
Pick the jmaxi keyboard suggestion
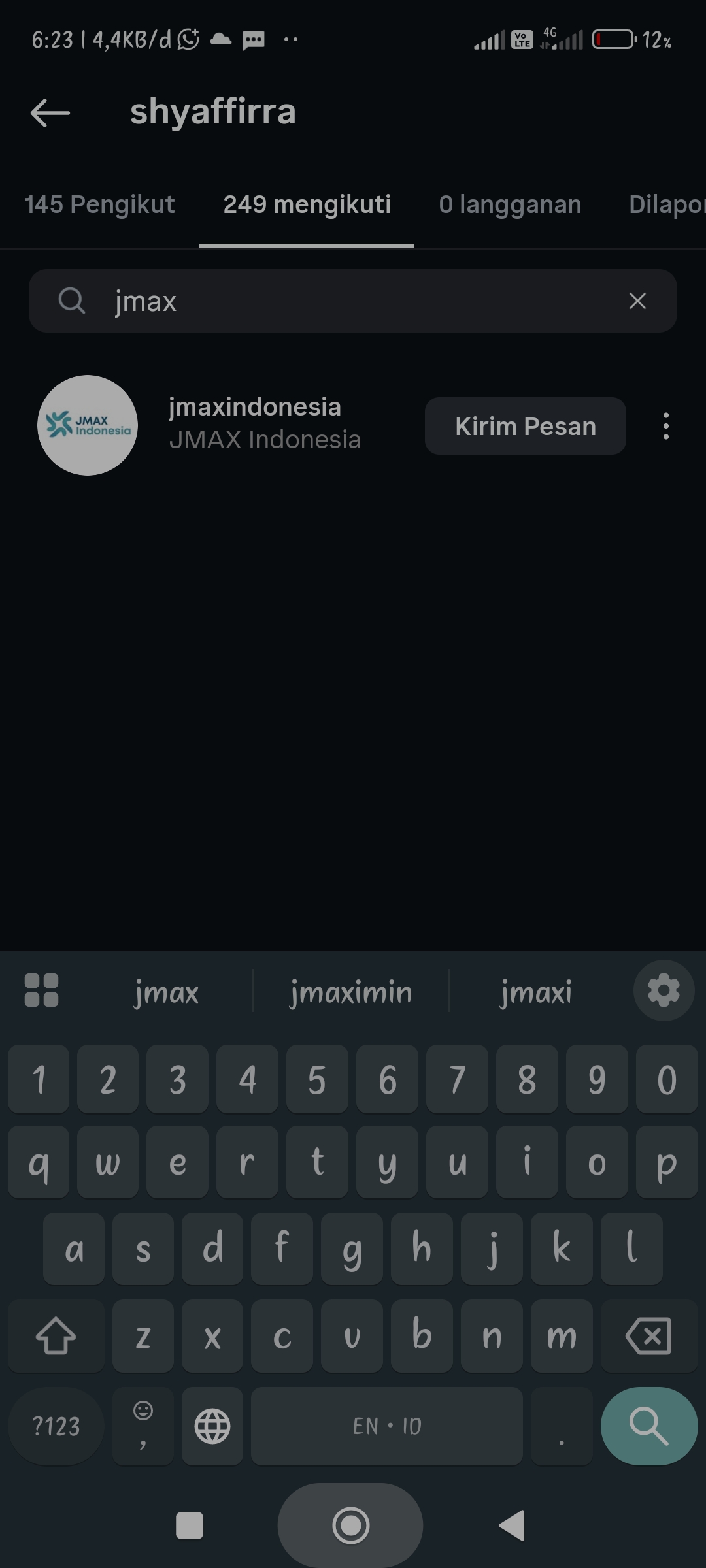pos(536,992)
